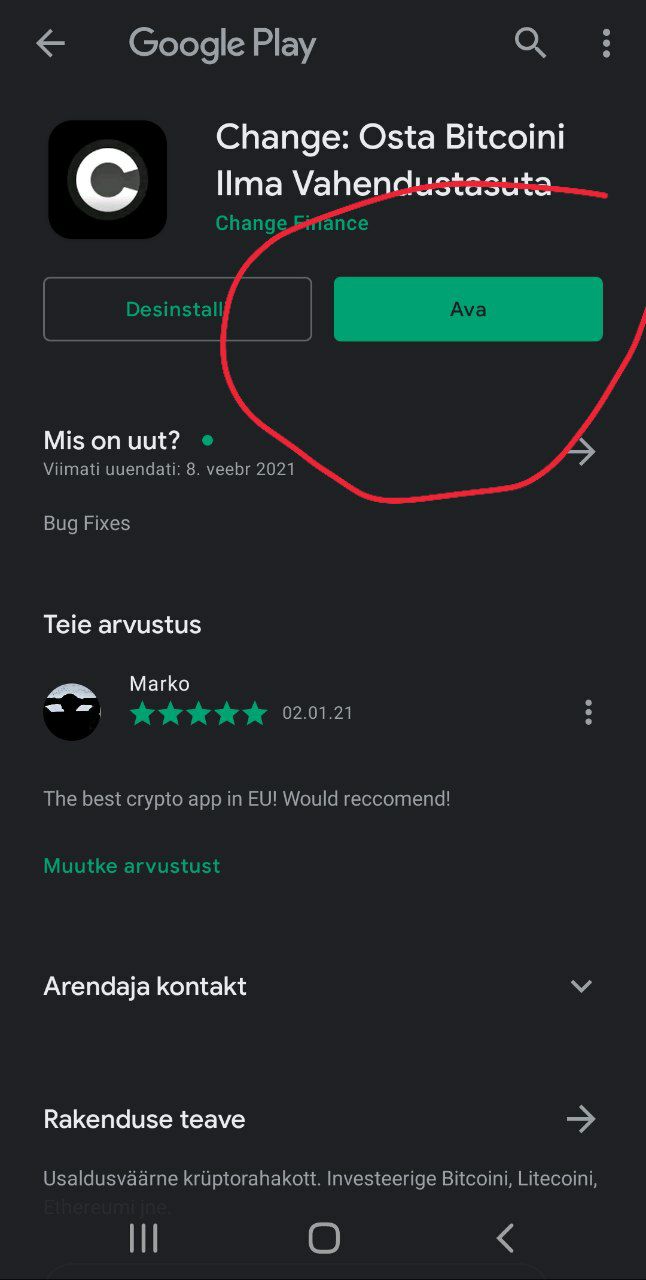Go back using the top-left arrow
The image size is (646, 1280).
[x=50, y=43]
